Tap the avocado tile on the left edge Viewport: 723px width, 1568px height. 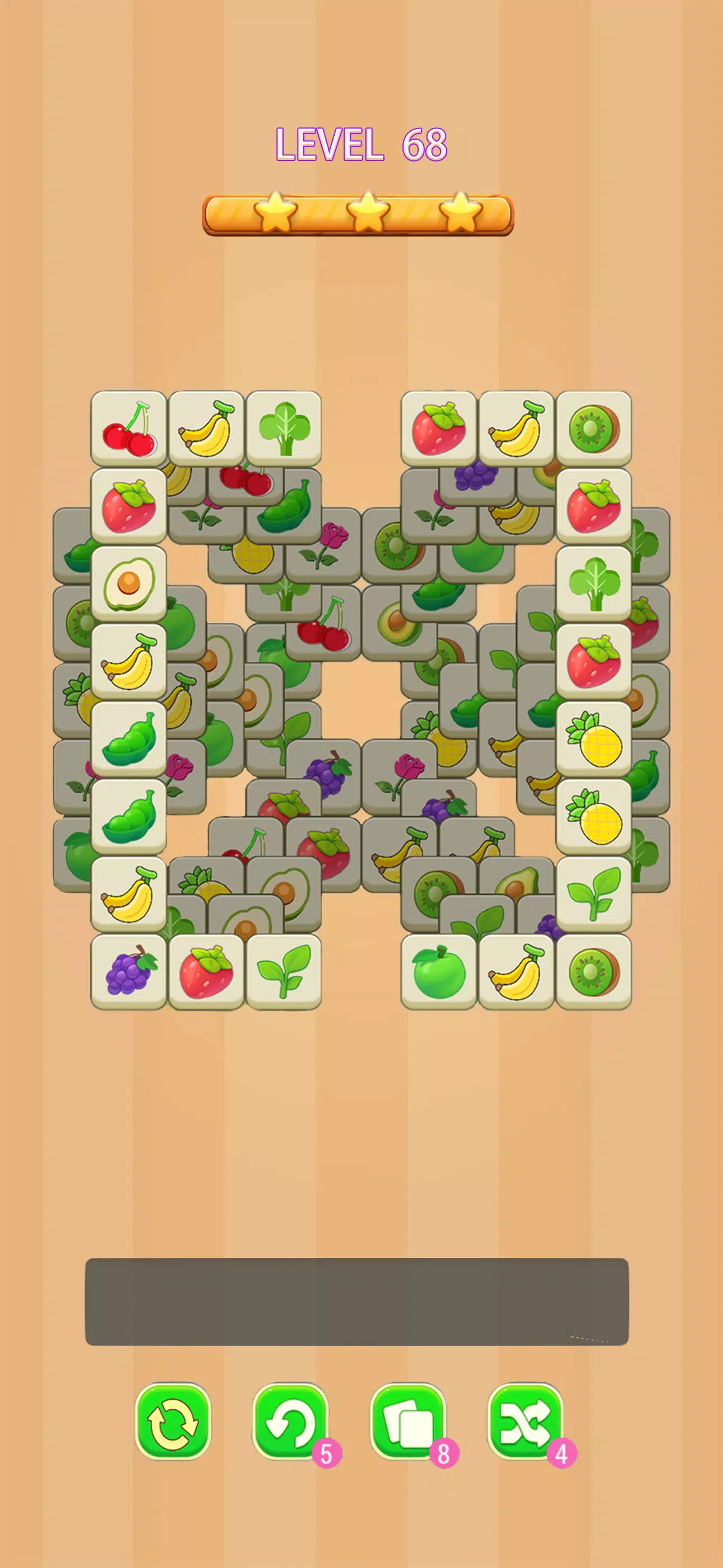[128, 582]
